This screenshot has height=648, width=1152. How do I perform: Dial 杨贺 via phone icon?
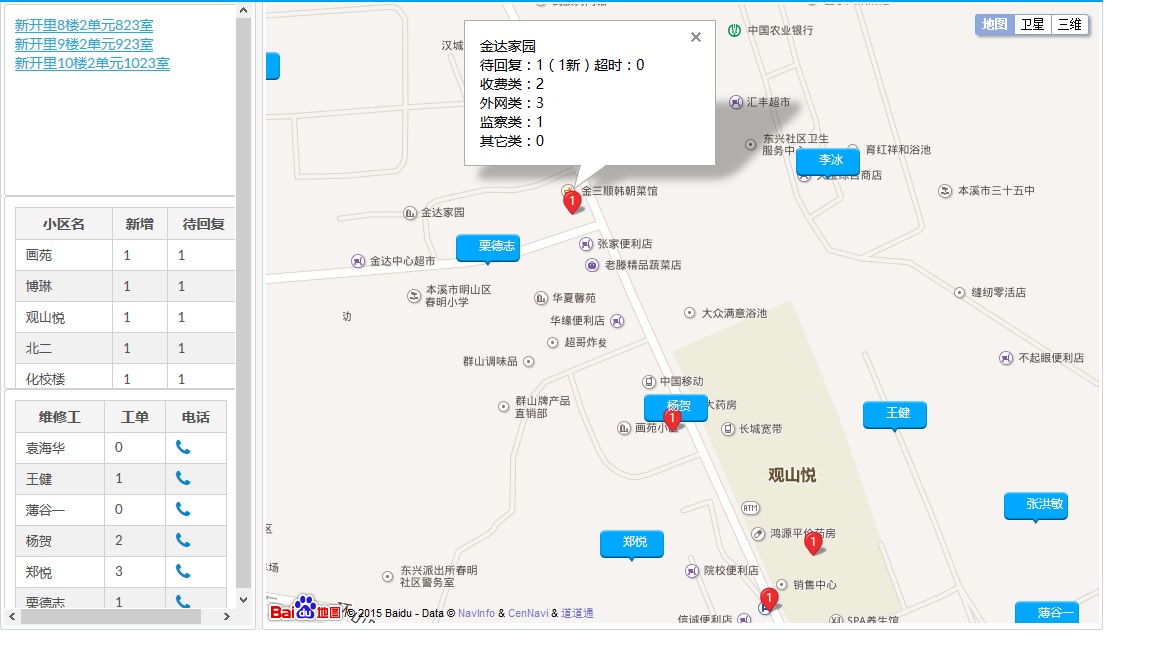pos(183,540)
